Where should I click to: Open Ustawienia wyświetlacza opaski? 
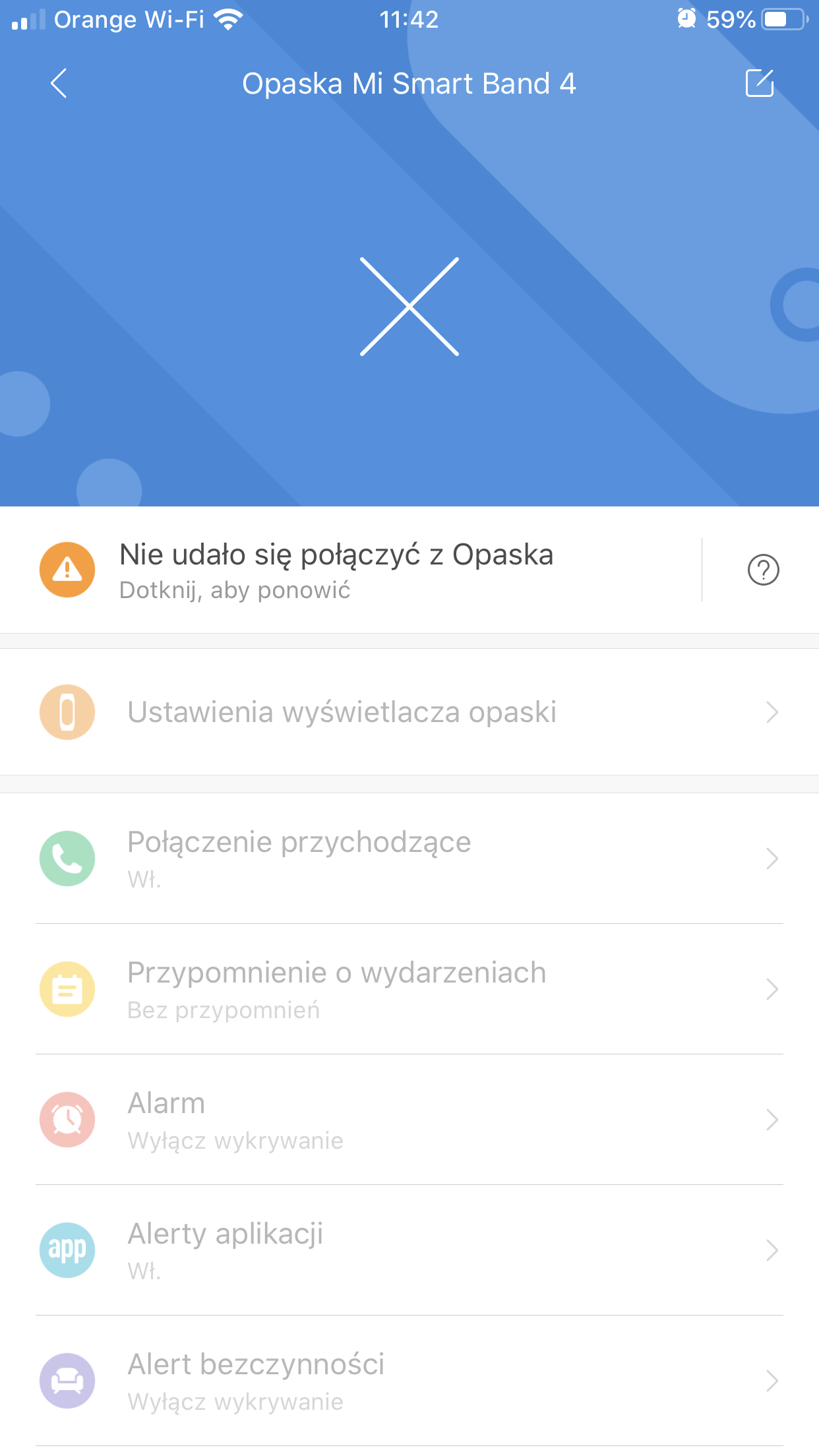pyautogui.click(x=409, y=712)
